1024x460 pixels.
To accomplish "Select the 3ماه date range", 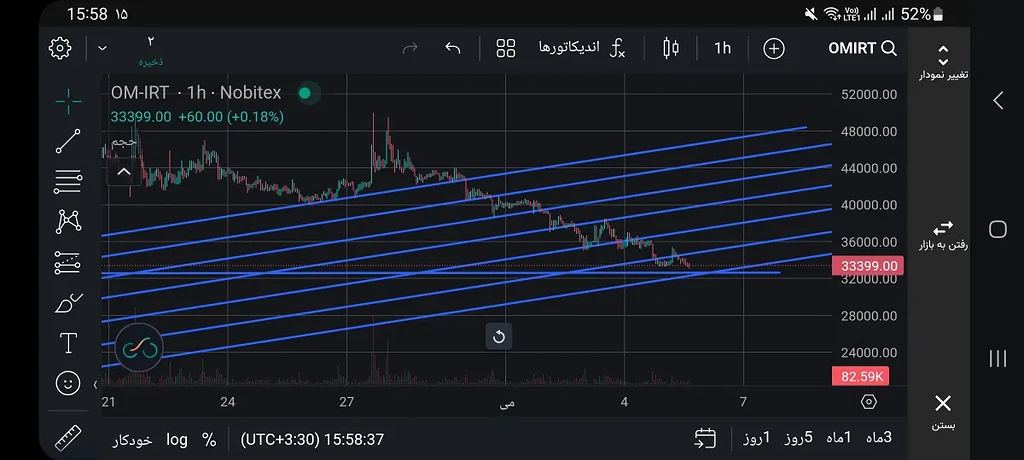I will coord(880,438).
